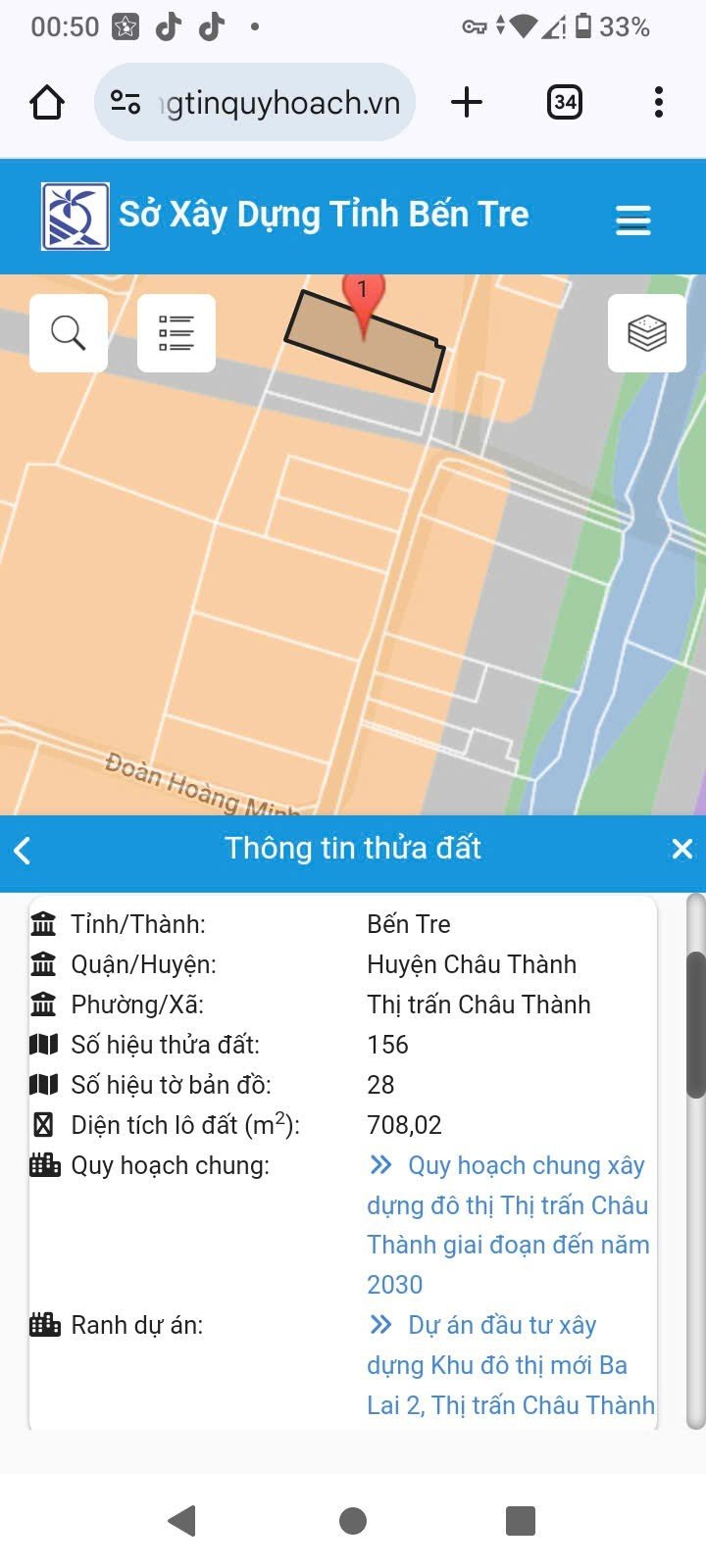This screenshot has width=706, height=1568.
Task: Open the browser home page
Action: pos(47,102)
